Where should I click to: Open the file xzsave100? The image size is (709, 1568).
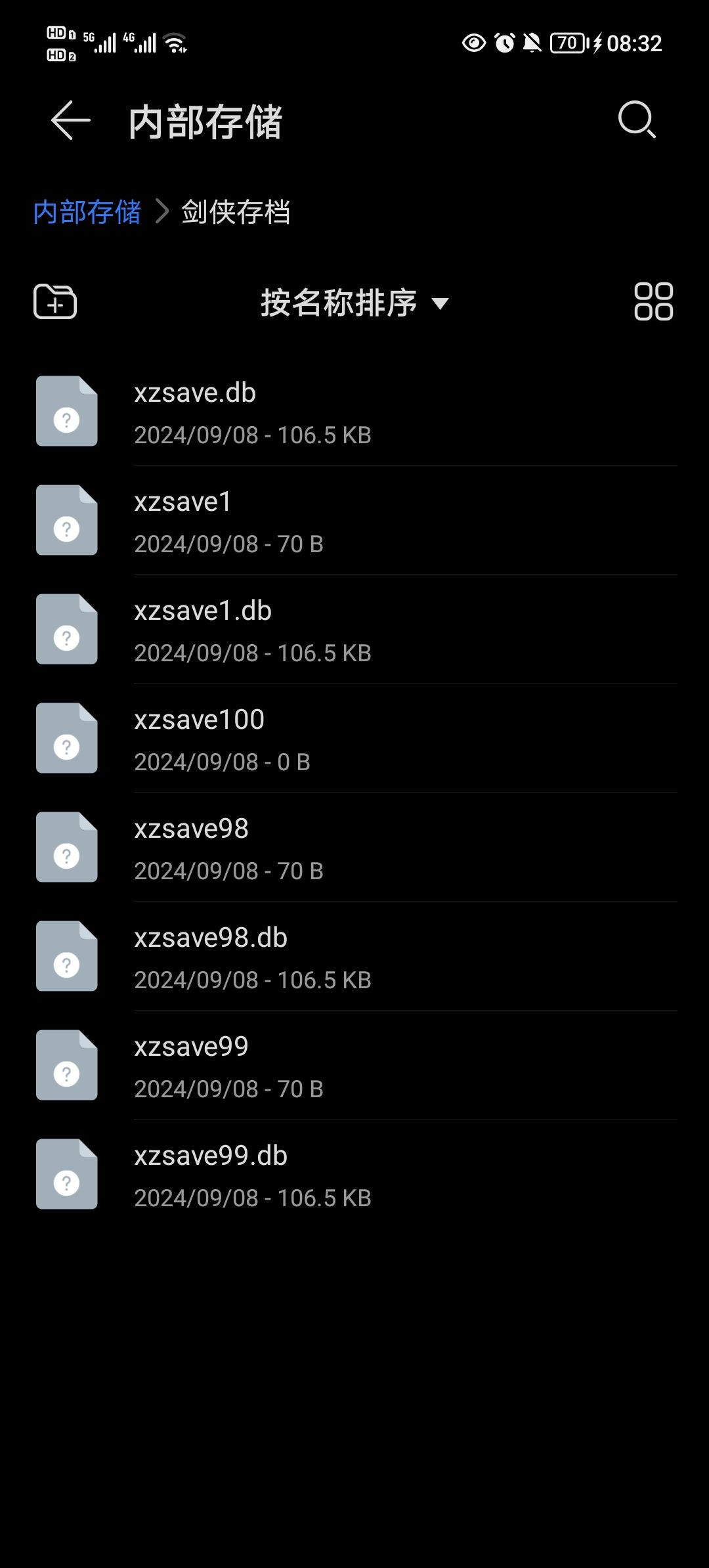pos(354,739)
